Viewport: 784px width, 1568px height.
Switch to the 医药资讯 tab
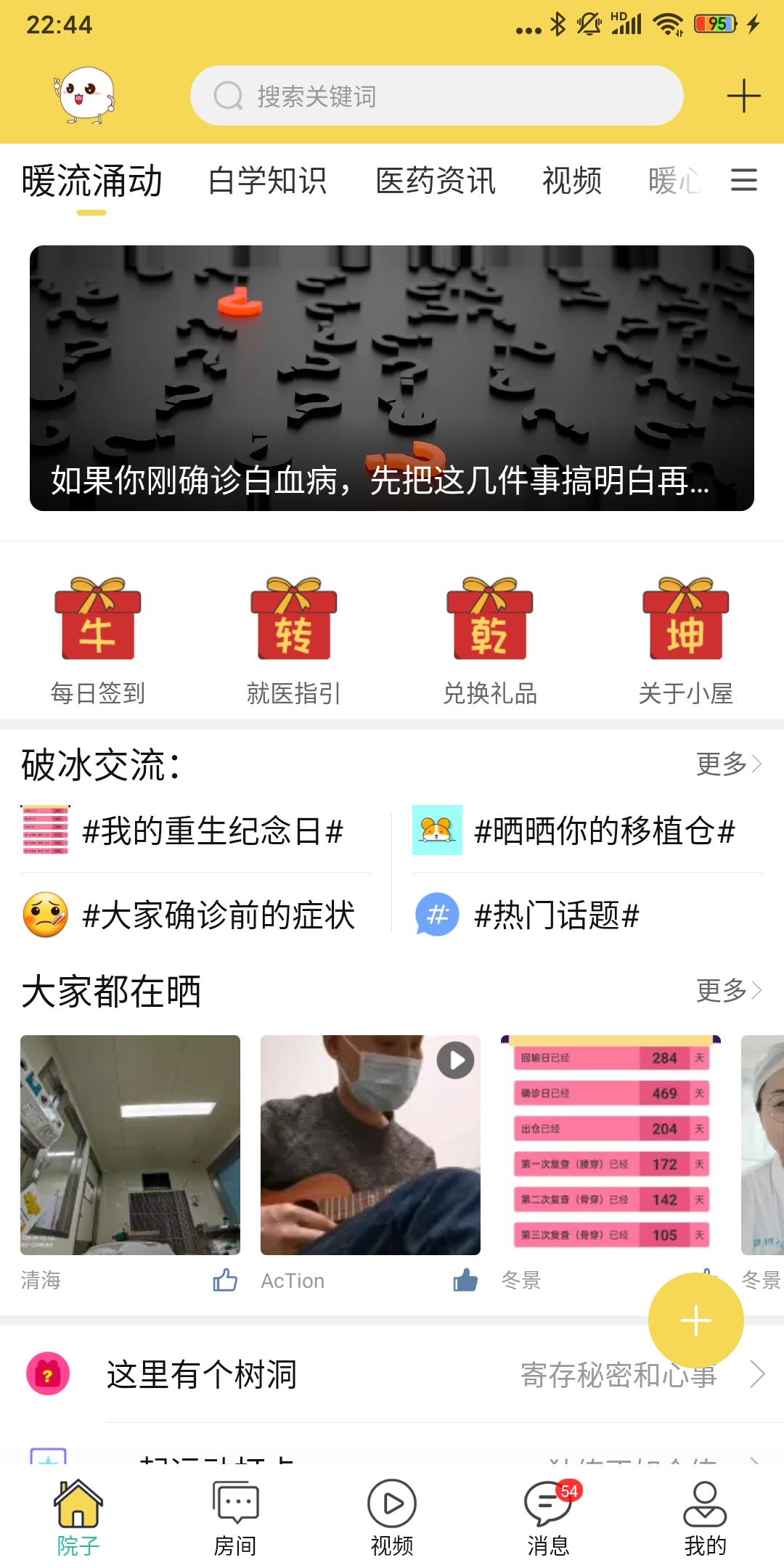click(x=436, y=181)
